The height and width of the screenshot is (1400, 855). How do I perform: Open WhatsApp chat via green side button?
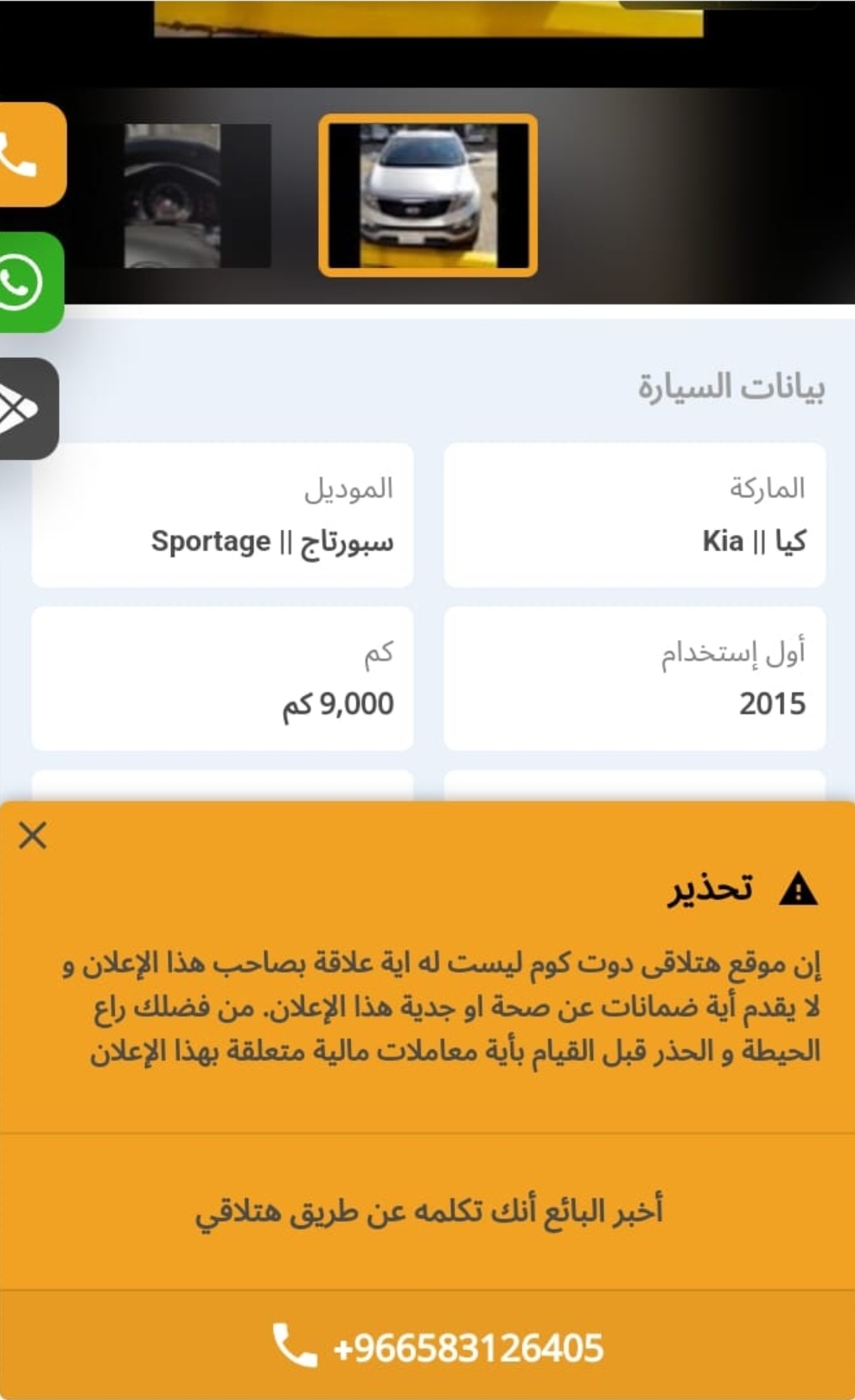[30, 282]
